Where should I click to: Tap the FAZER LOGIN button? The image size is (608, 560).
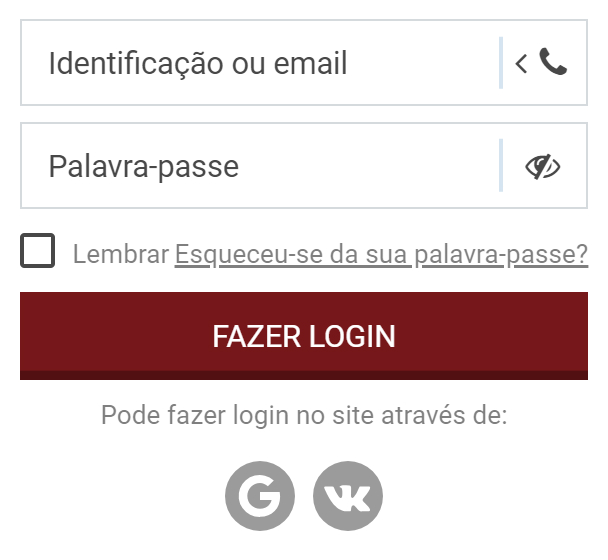pos(304,336)
